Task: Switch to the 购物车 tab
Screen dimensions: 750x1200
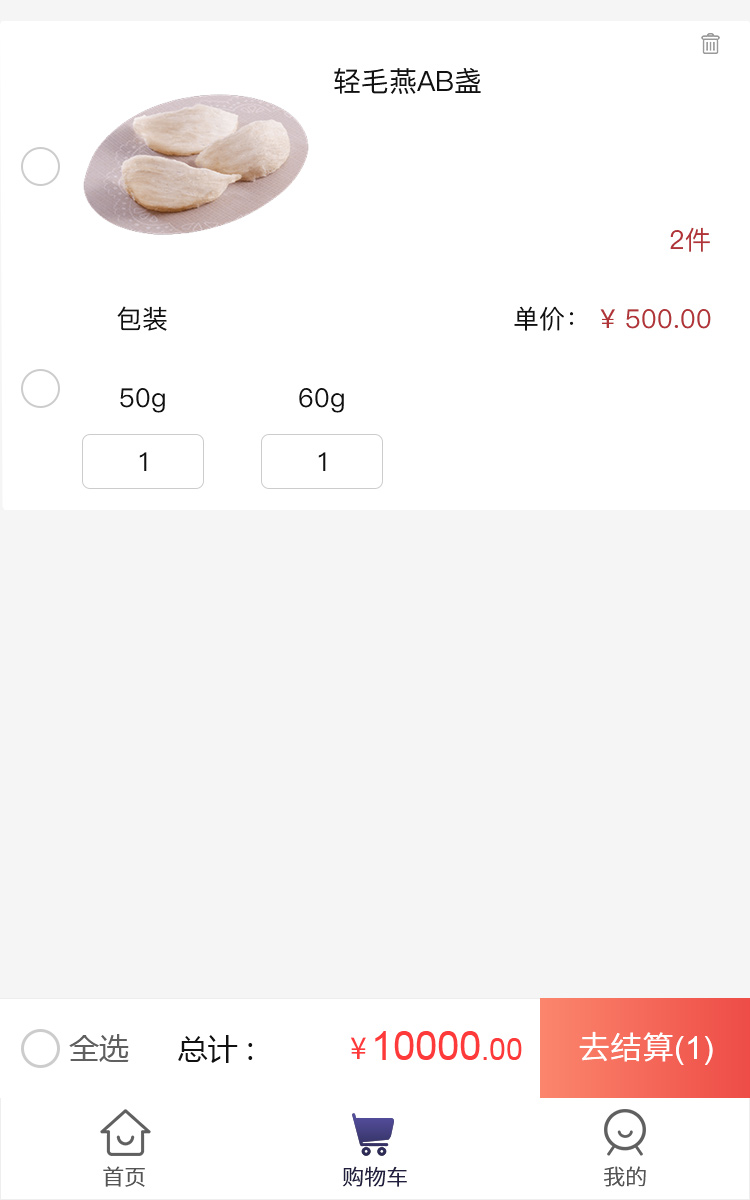Action: [374, 1148]
